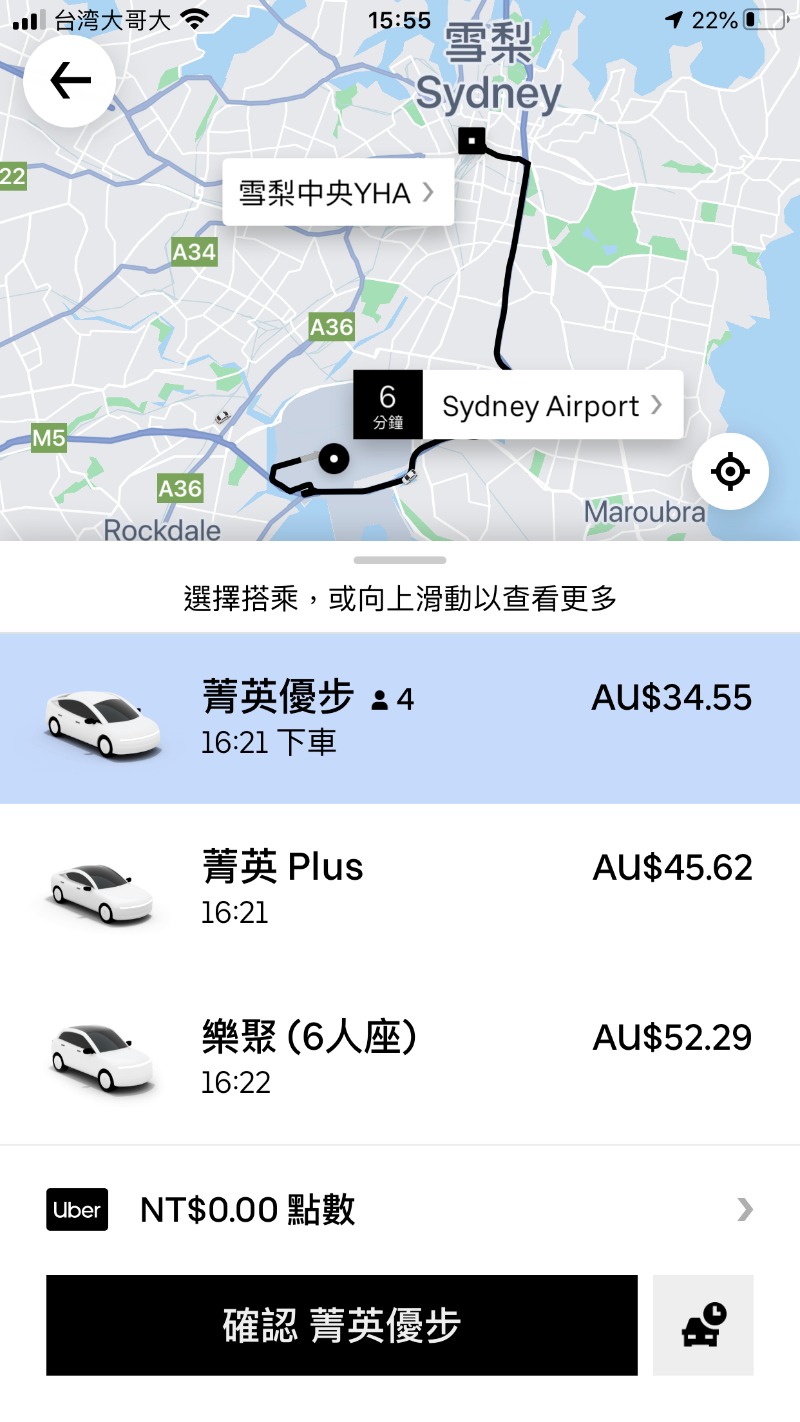Choose the 菁英 Plus ride option
Screen dimensions: 800x1422
point(400,888)
